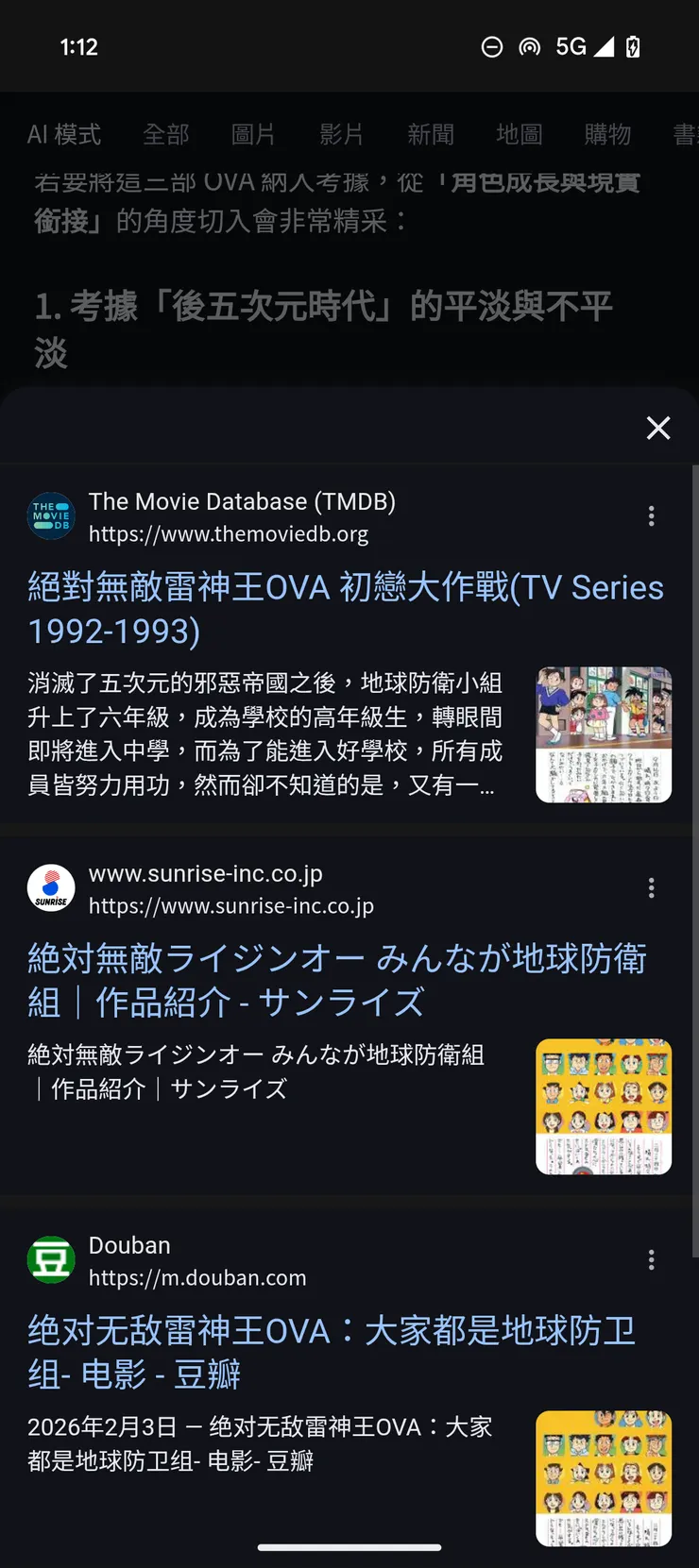Tap the TMDB favicon on the first result

coord(50,515)
